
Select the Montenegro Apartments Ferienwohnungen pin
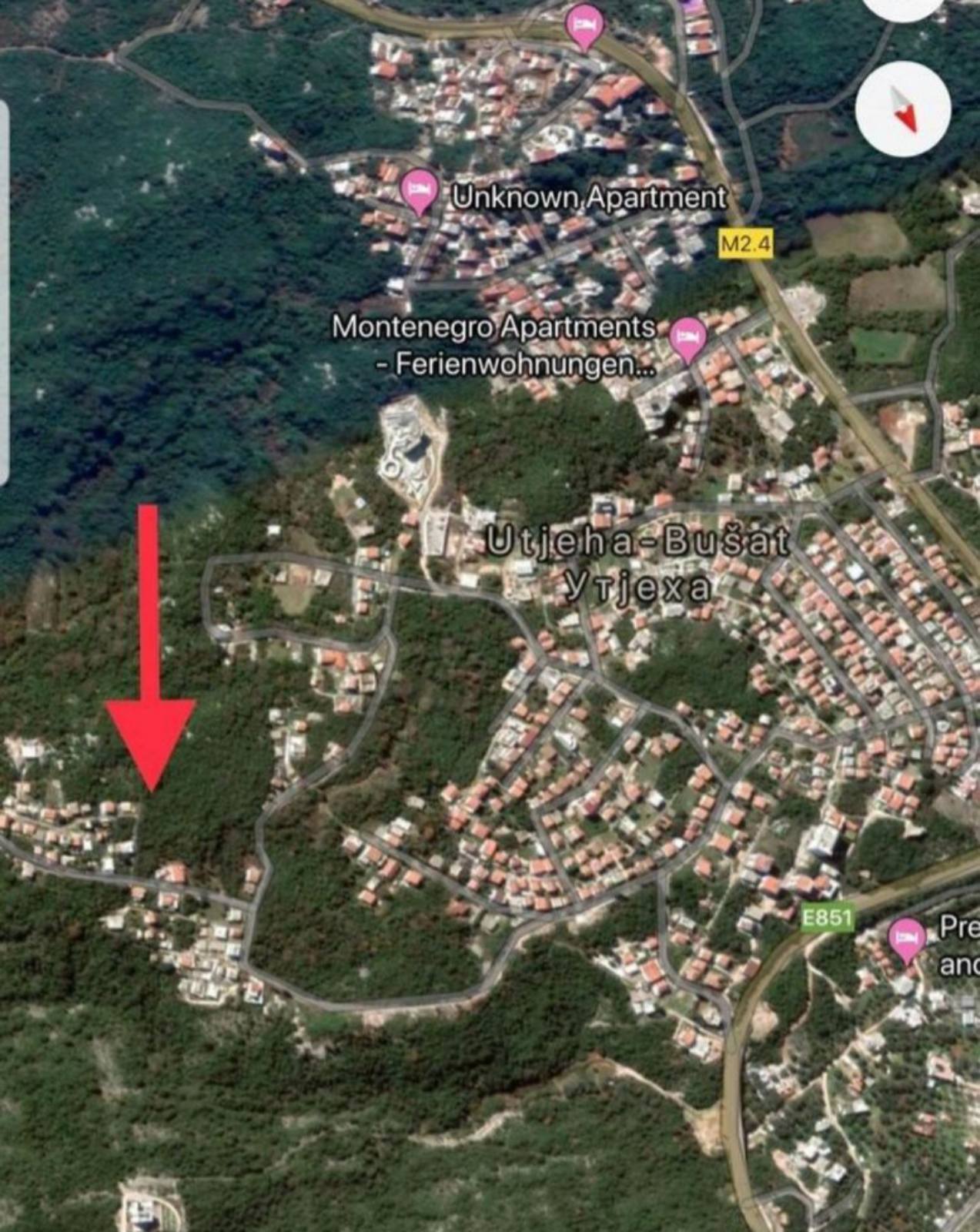click(687, 337)
